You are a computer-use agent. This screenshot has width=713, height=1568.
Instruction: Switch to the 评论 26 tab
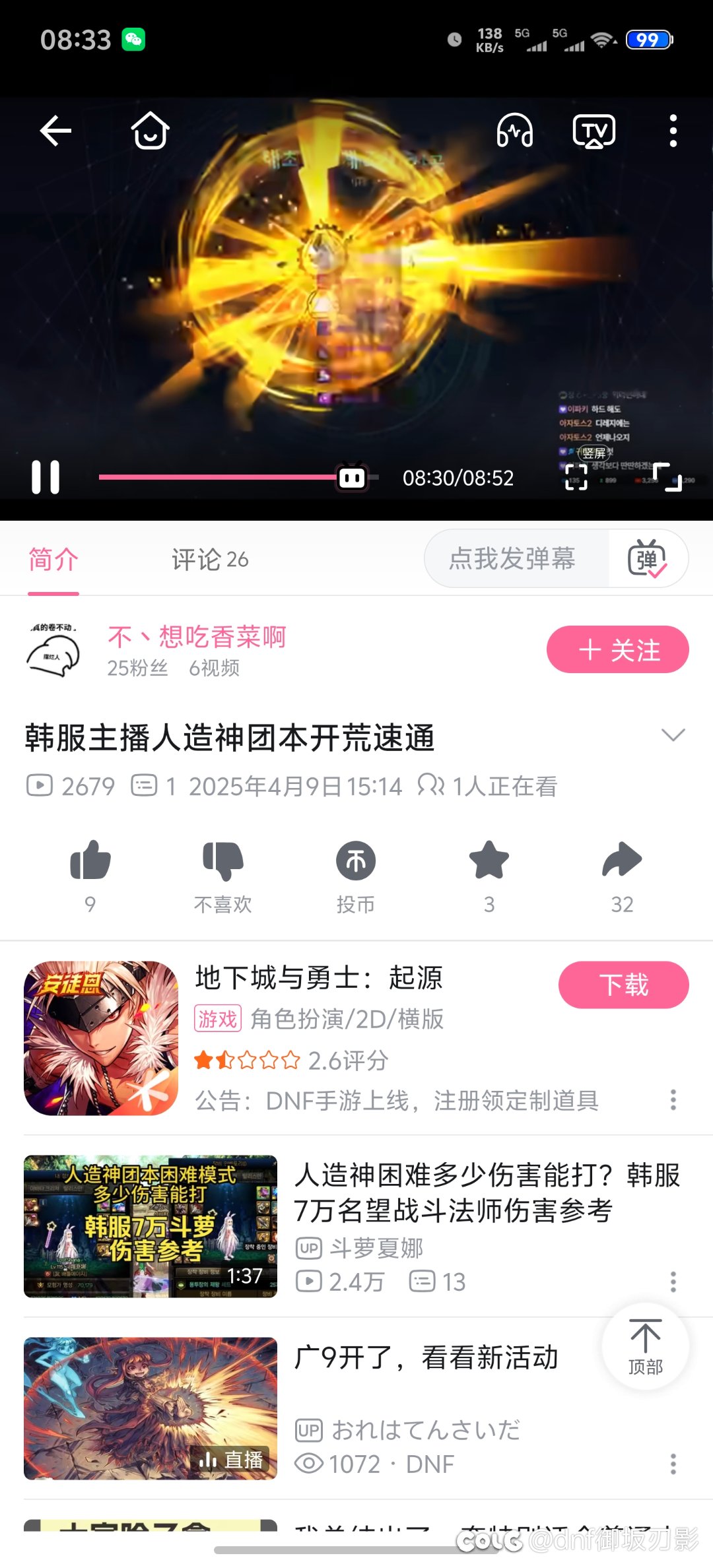click(x=210, y=560)
